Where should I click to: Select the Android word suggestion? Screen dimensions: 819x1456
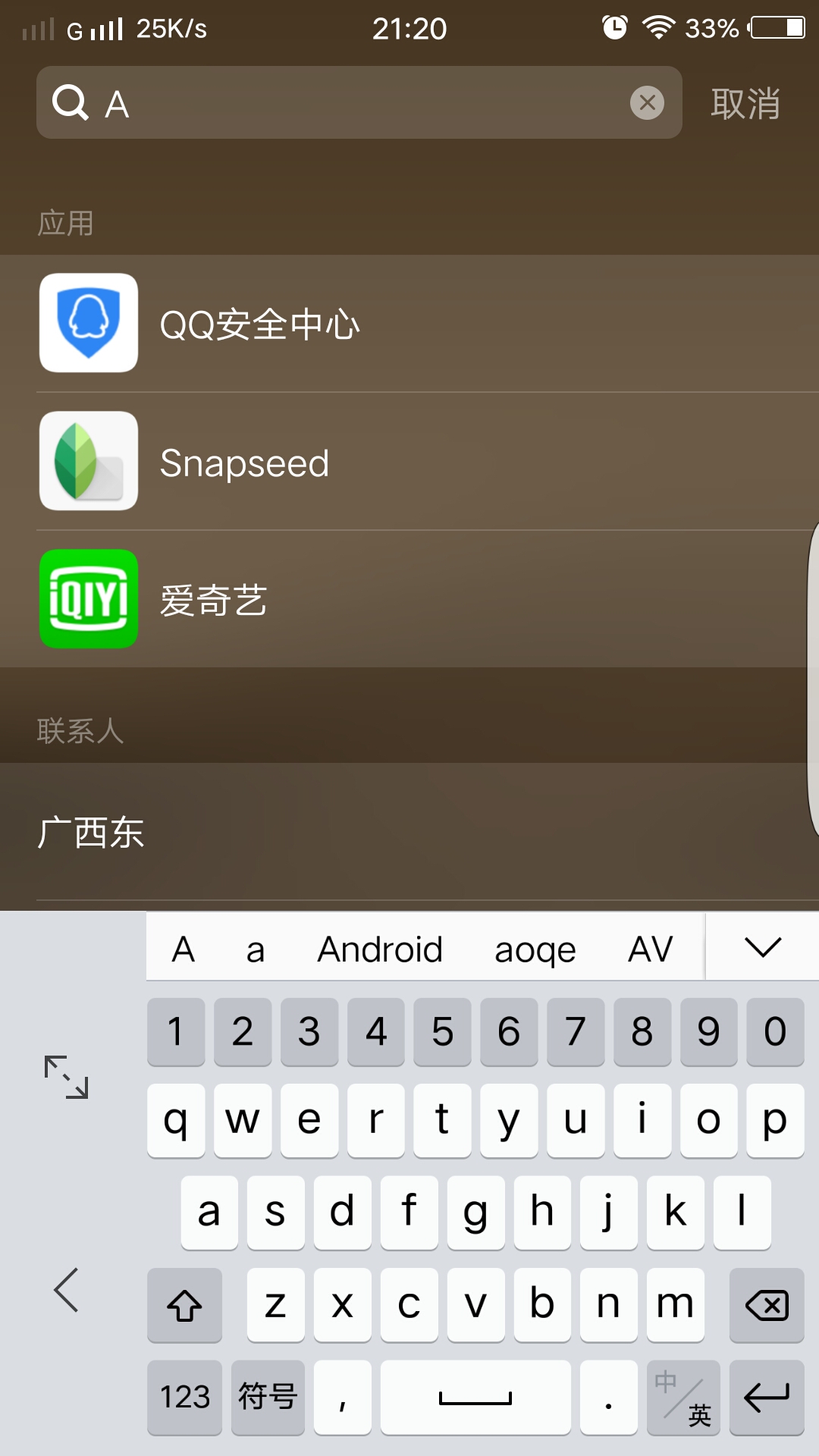380,948
